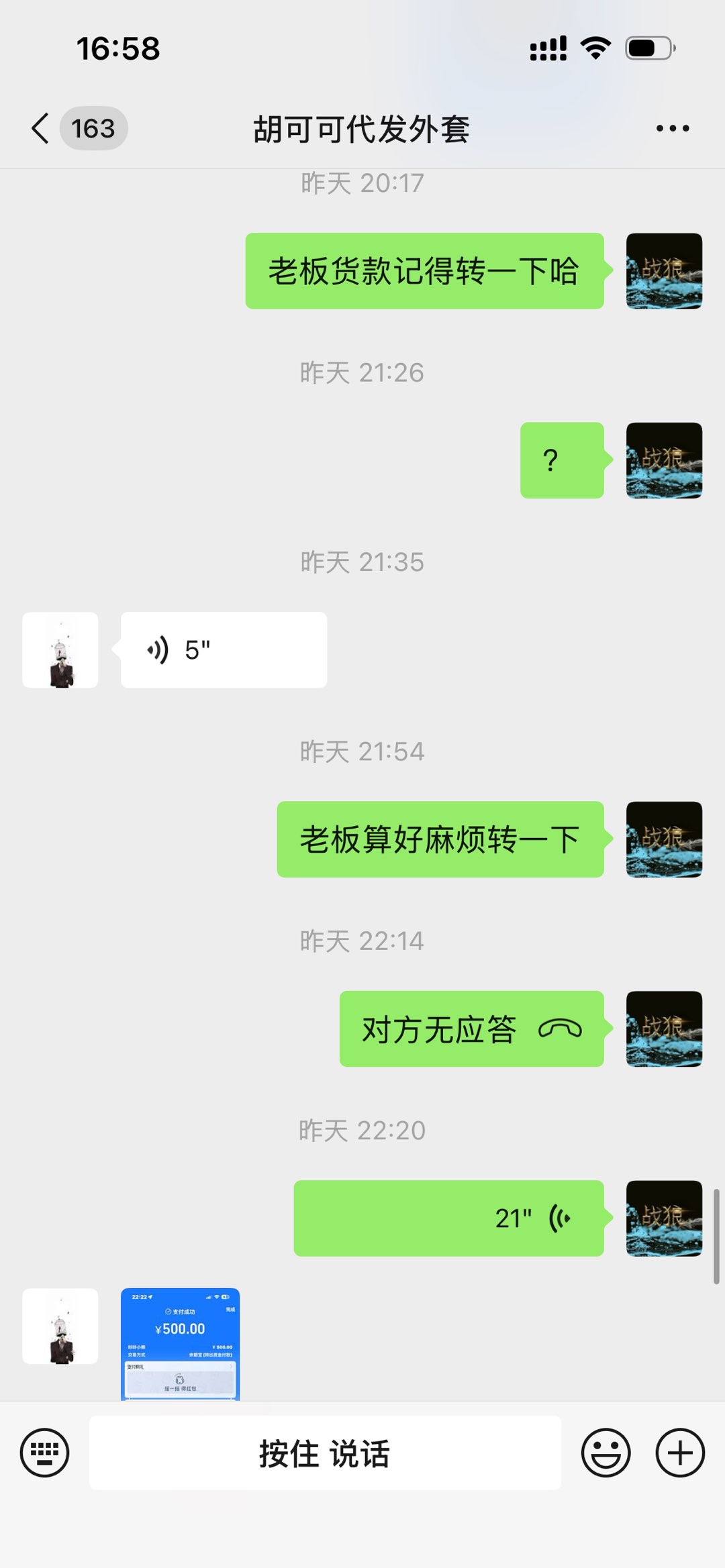
Task: Play the 5-second voice message
Action: [x=223, y=649]
